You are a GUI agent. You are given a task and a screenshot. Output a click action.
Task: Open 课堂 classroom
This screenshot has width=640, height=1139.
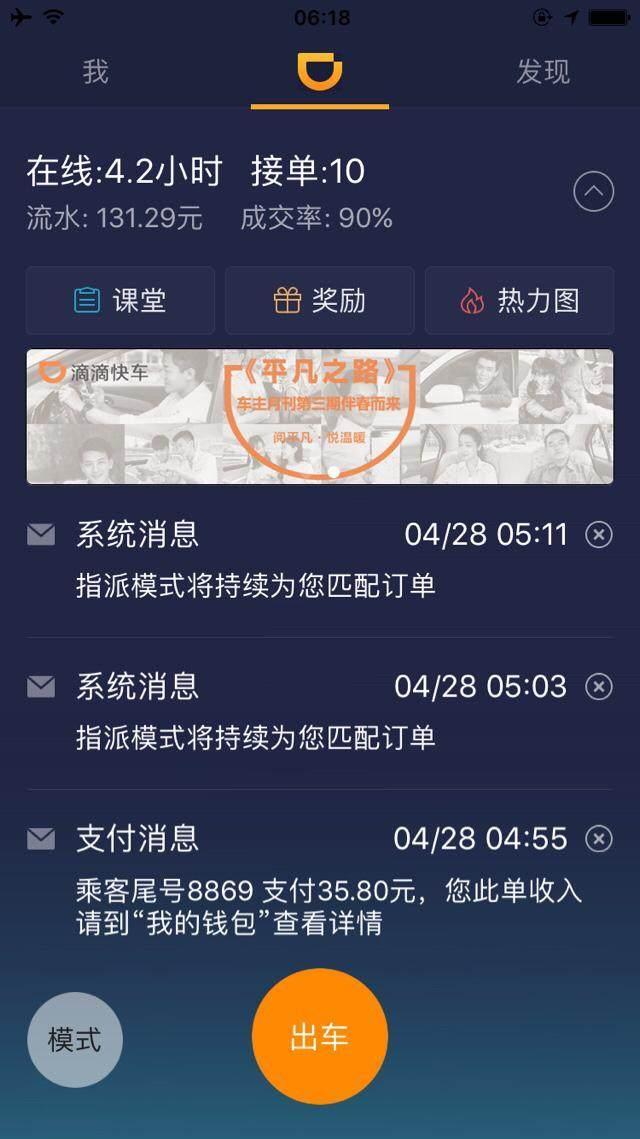pyautogui.click(x=120, y=300)
